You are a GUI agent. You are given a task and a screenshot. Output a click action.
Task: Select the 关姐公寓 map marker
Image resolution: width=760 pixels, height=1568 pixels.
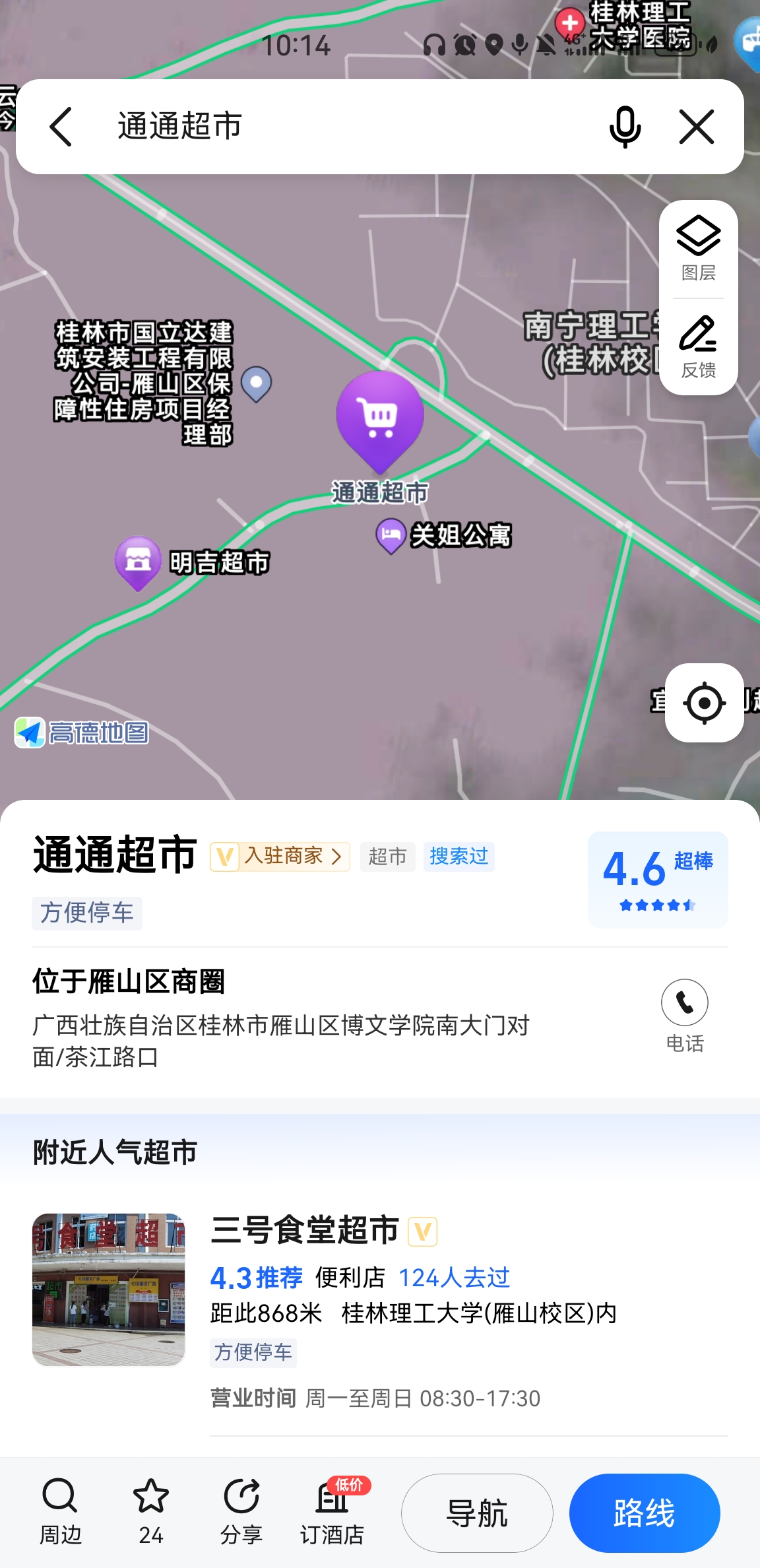[391, 535]
